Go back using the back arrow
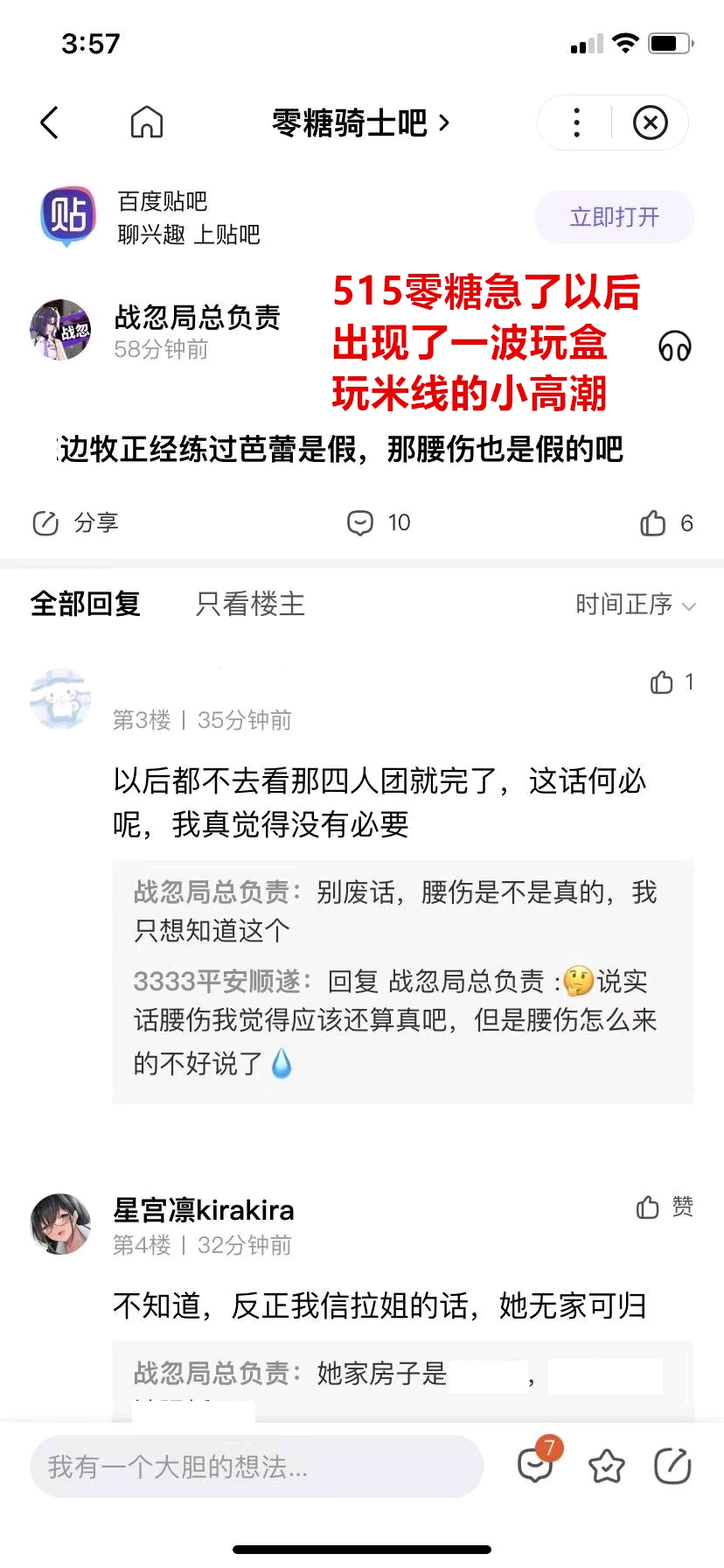The width and height of the screenshot is (724, 1568). pos(50,123)
